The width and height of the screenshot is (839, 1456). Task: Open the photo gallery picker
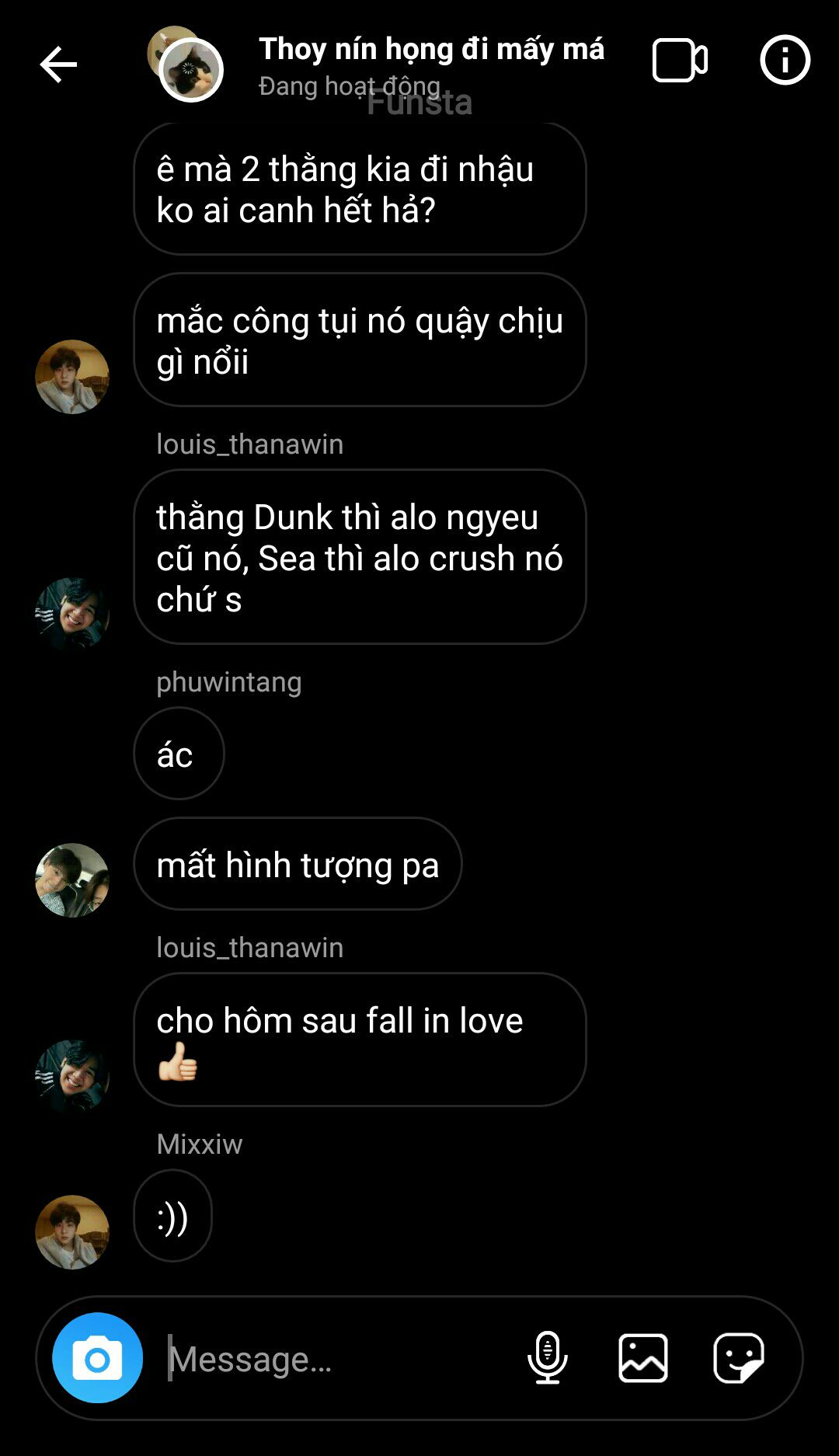[642, 1357]
